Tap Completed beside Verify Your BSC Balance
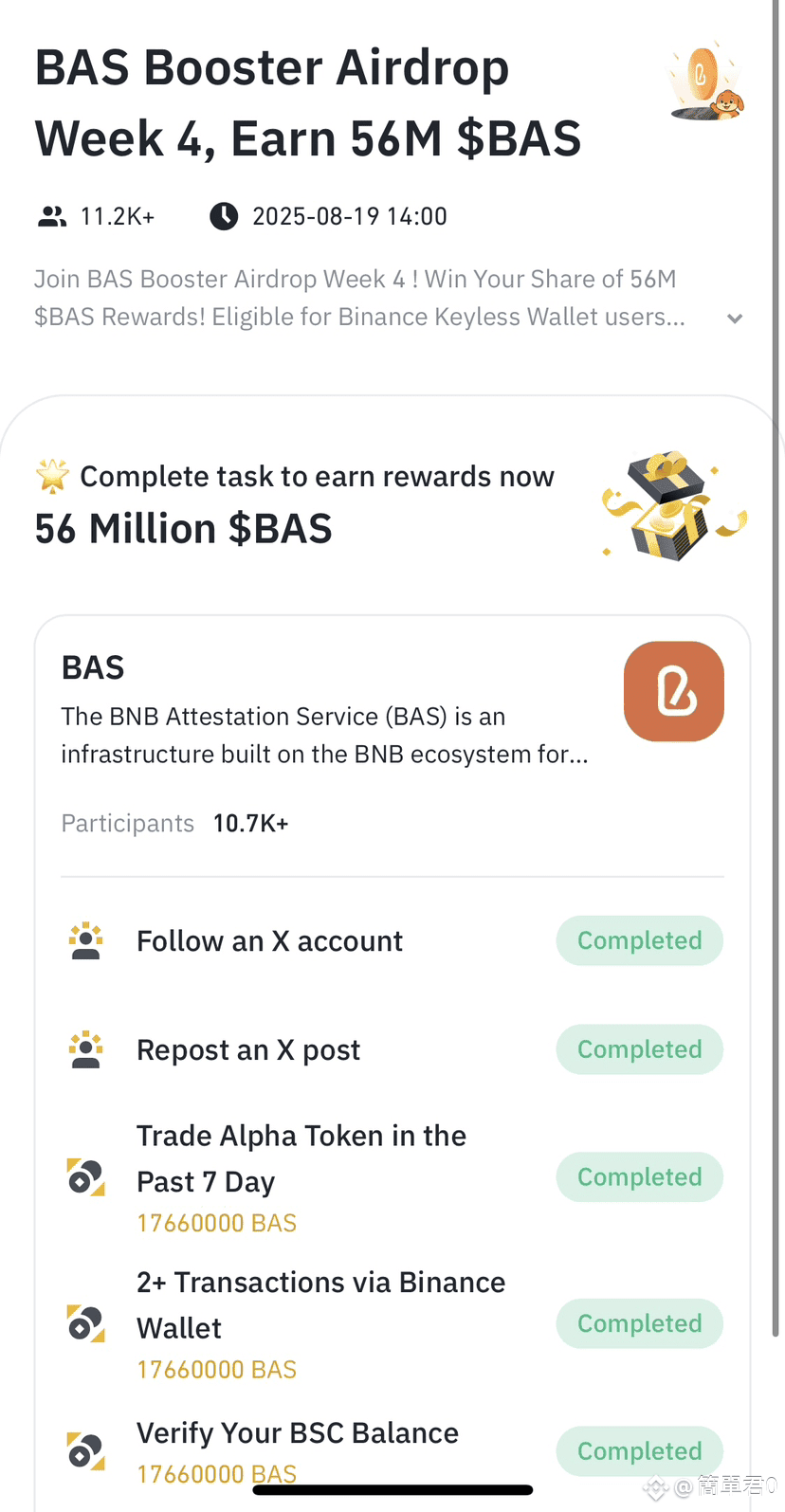Image resolution: width=785 pixels, height=1512 pixels. point(640,1451)
